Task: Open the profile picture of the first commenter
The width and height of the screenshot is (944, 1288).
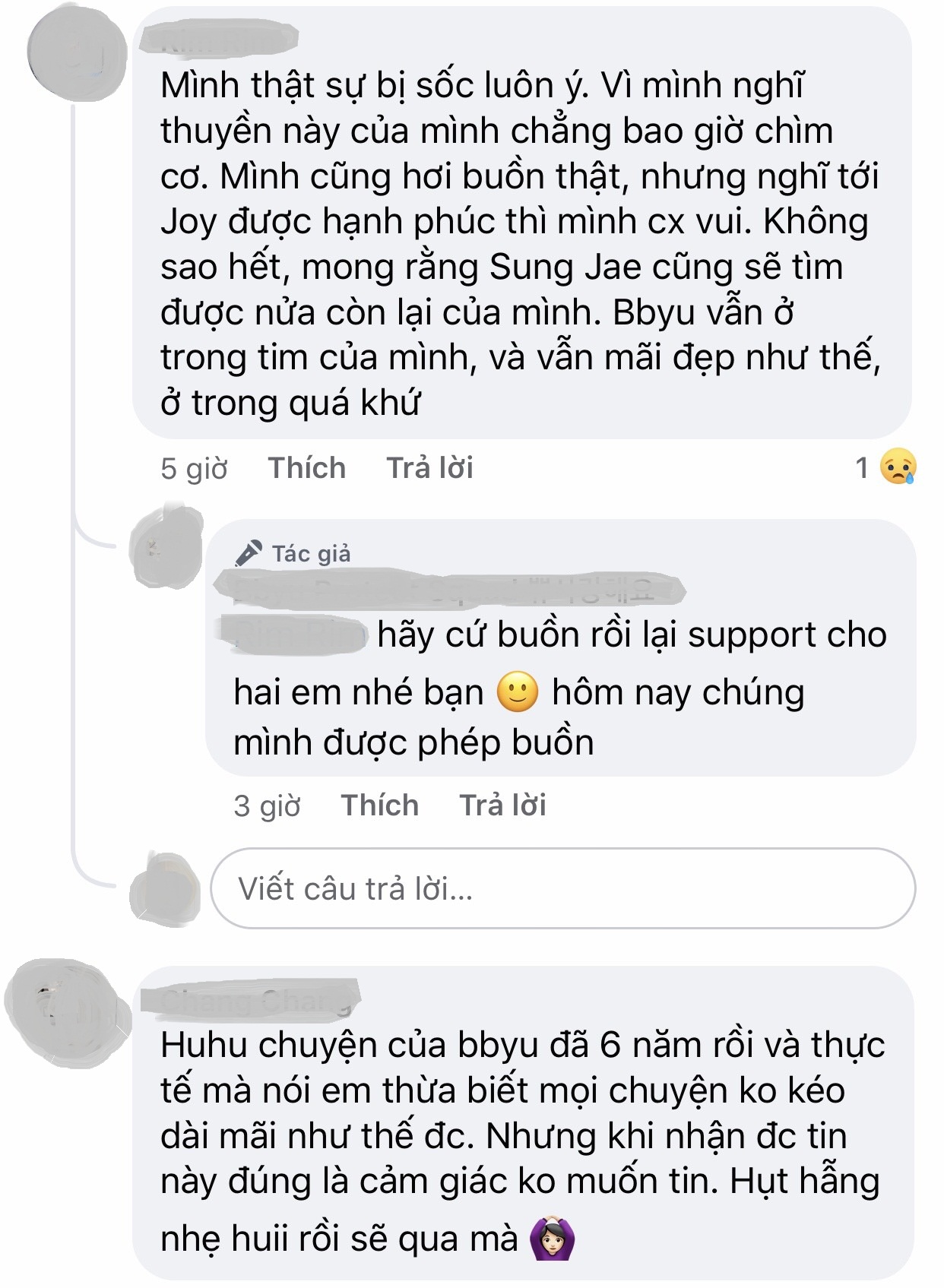Action: point(76,55)
